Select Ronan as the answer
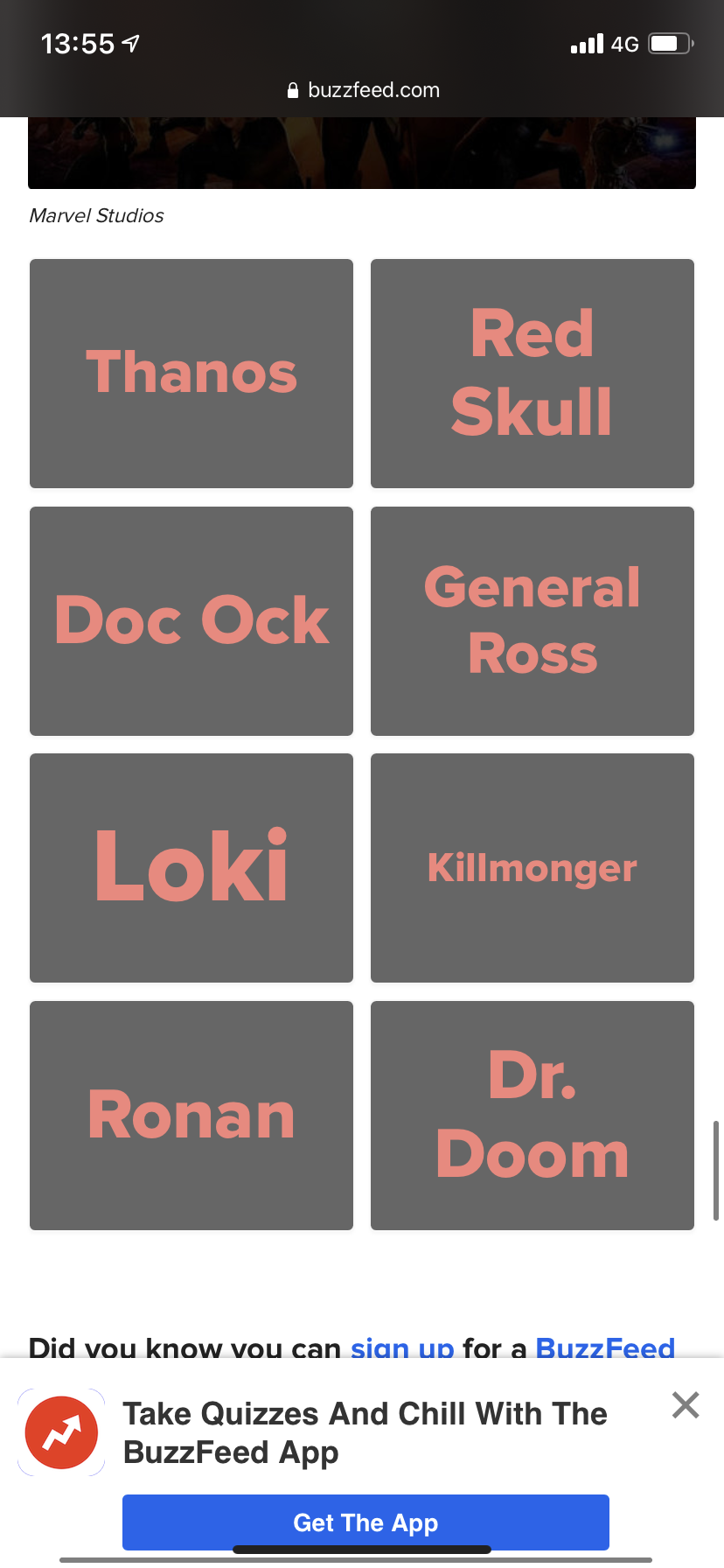 [x=191, y=1116]
